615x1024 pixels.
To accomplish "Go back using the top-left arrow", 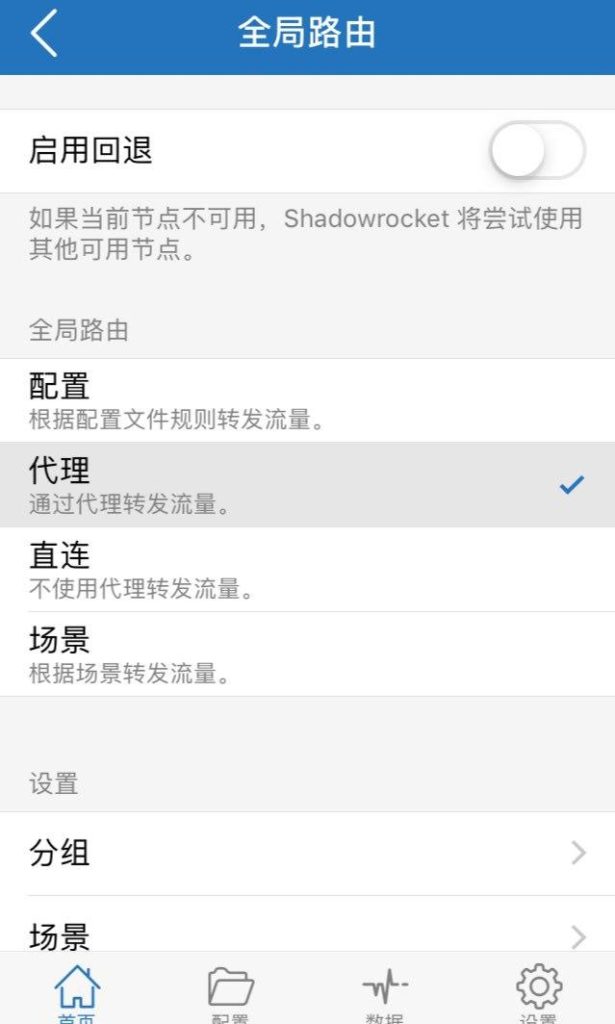I will coord(43,35).
